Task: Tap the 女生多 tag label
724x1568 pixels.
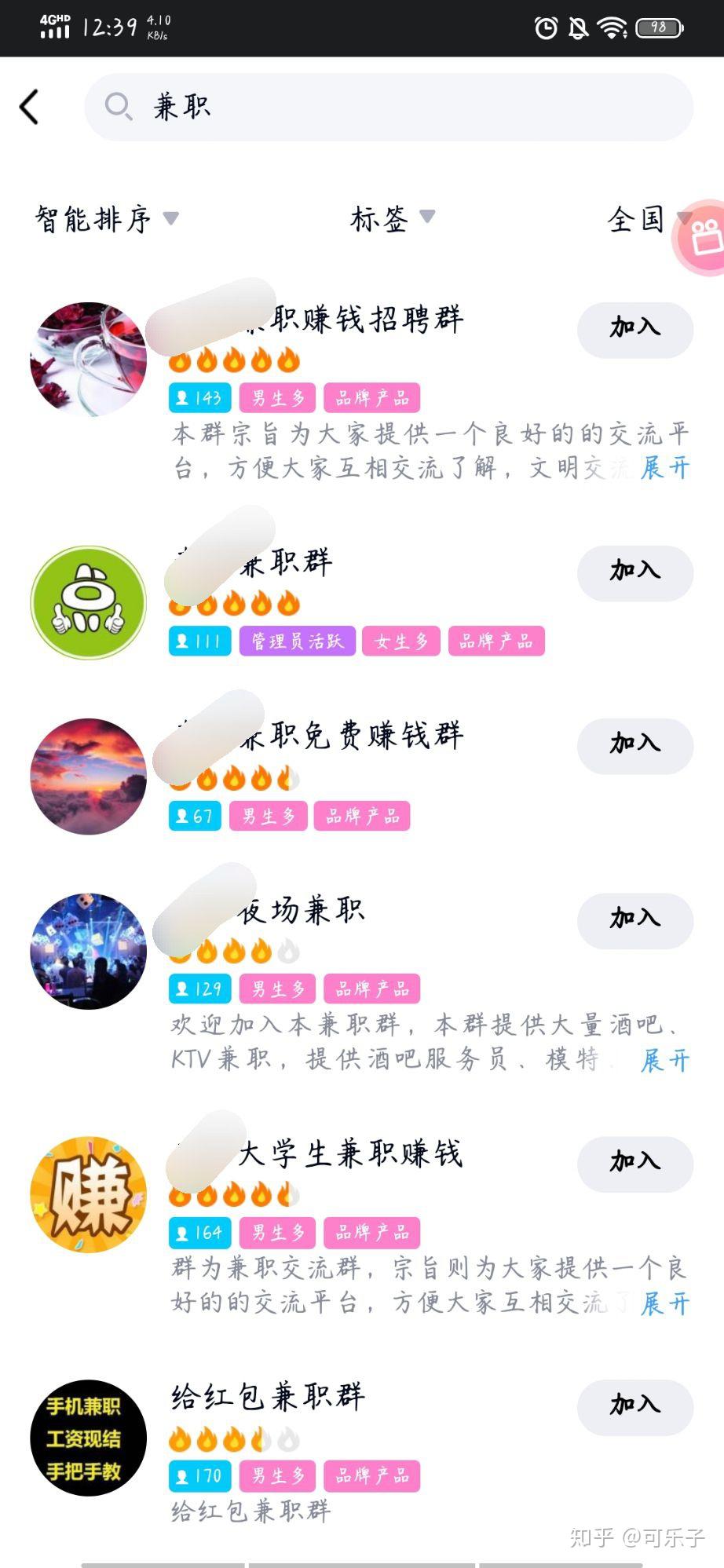Action: (400, 641)
